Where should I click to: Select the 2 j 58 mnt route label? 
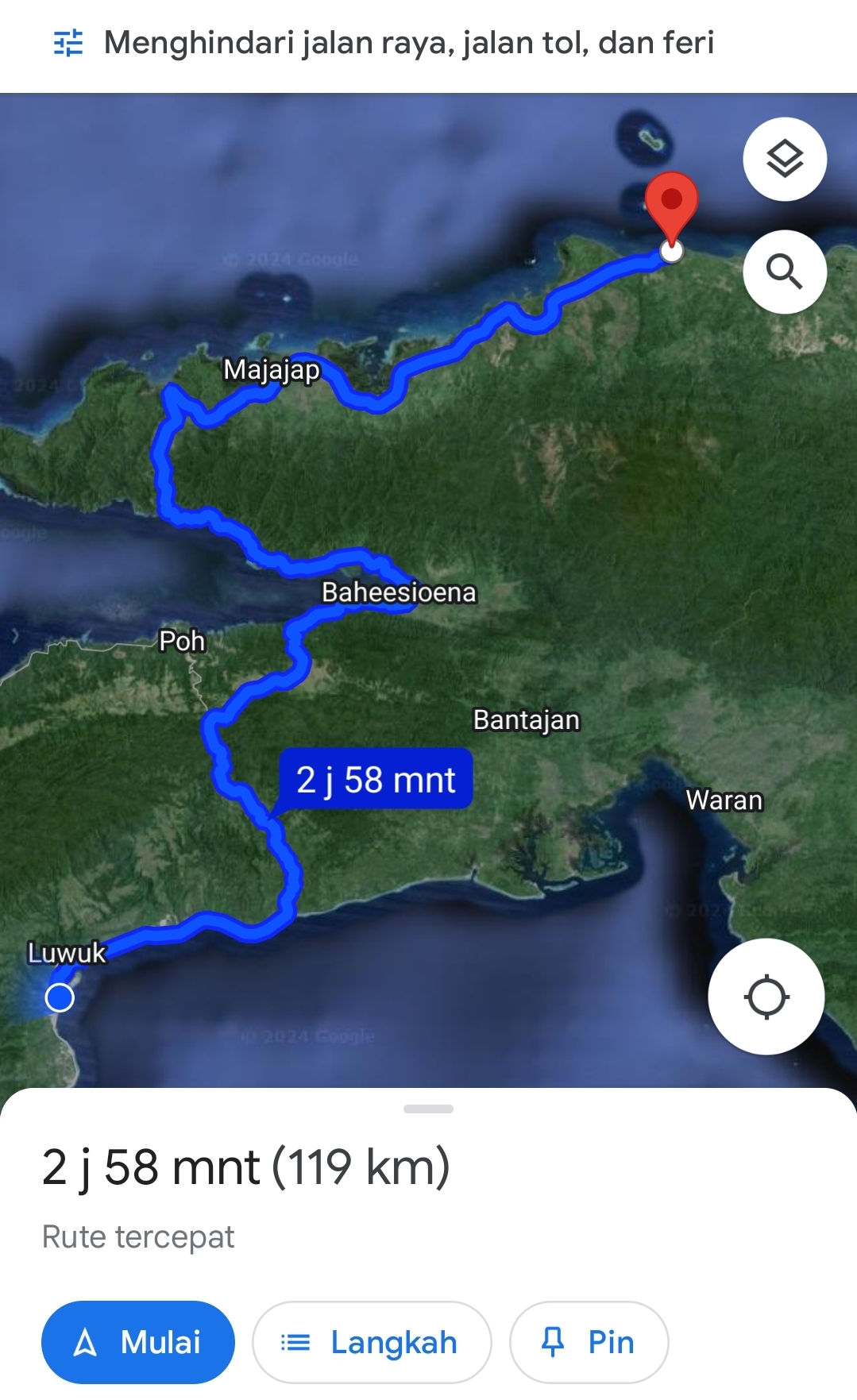[x=375, y=779]
